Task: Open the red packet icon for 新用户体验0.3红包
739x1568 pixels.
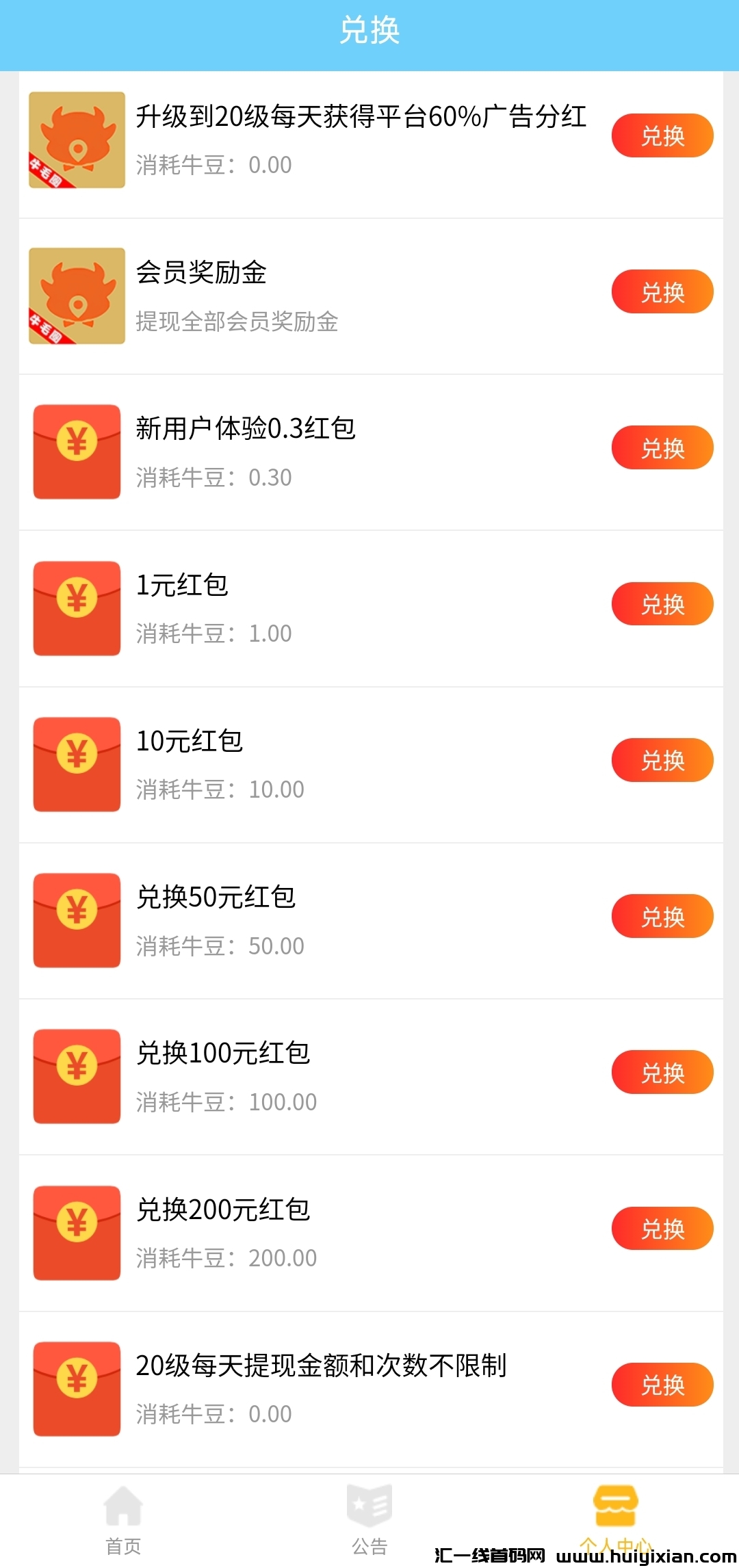Action: pos(77,452)
